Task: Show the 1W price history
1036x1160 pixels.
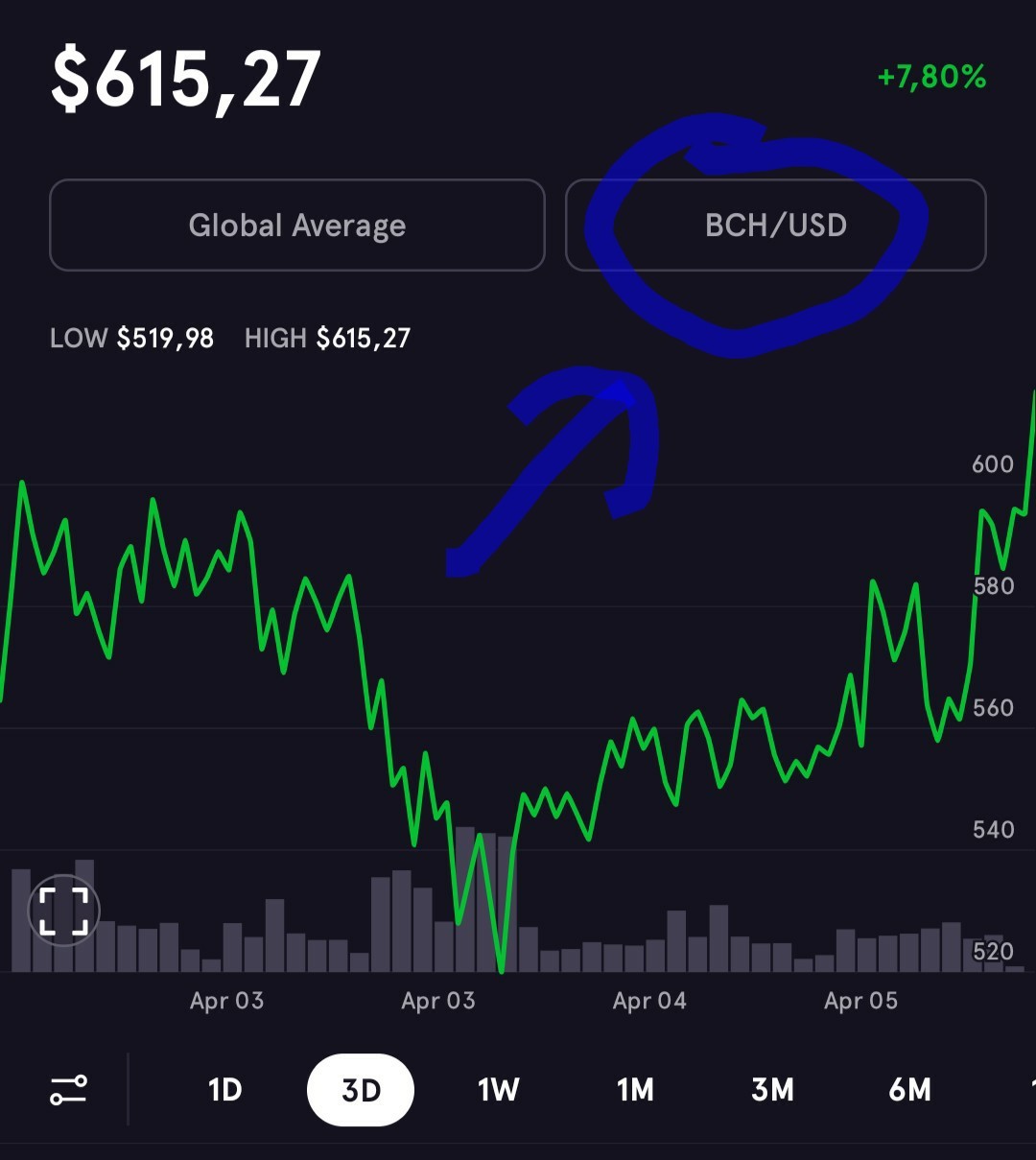Action: (x=498, y=1090)
